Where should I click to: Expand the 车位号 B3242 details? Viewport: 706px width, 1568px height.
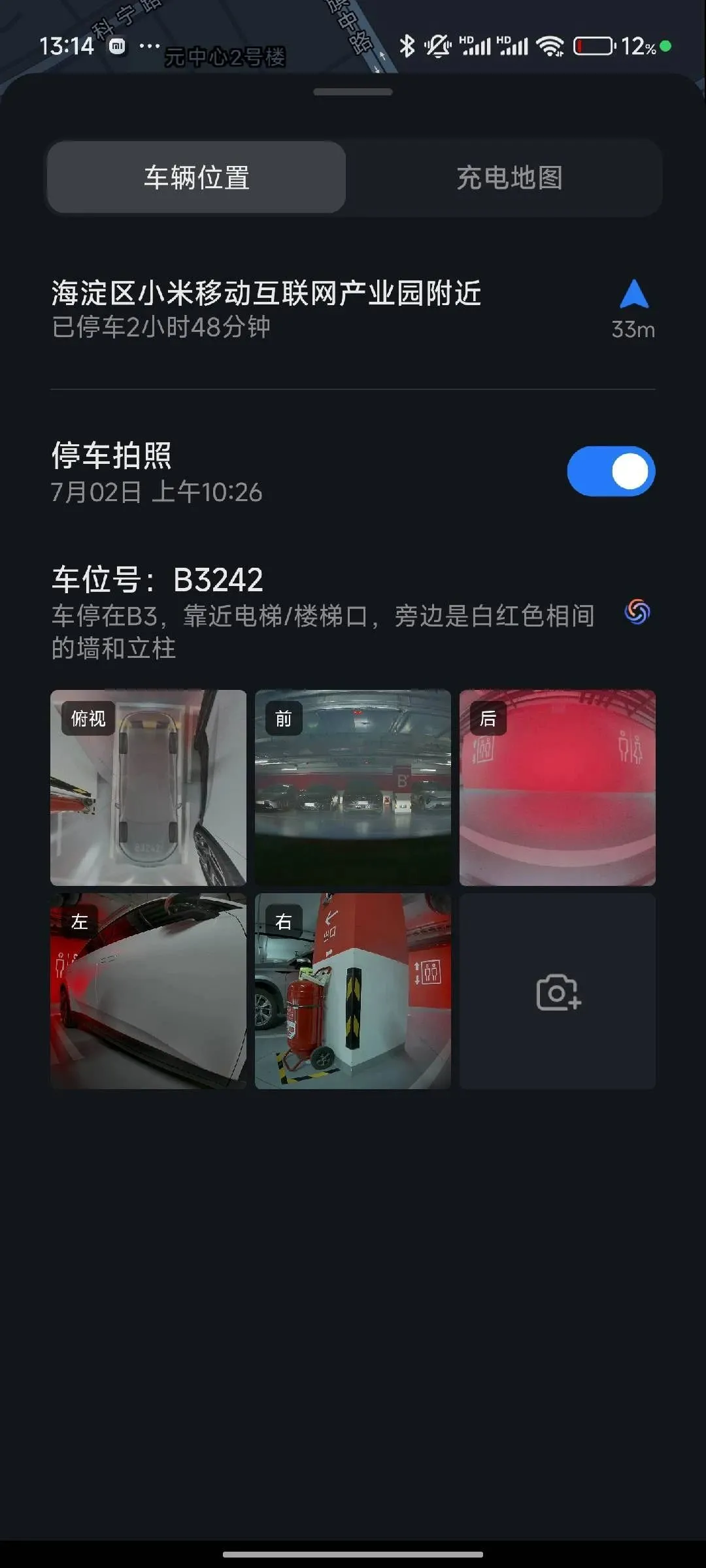(160, 578)
